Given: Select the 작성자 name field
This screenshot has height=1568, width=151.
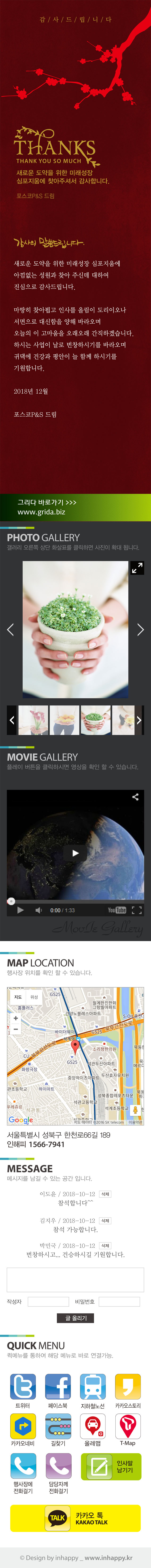Looking at the screenshot, I should click(48, 1301).
